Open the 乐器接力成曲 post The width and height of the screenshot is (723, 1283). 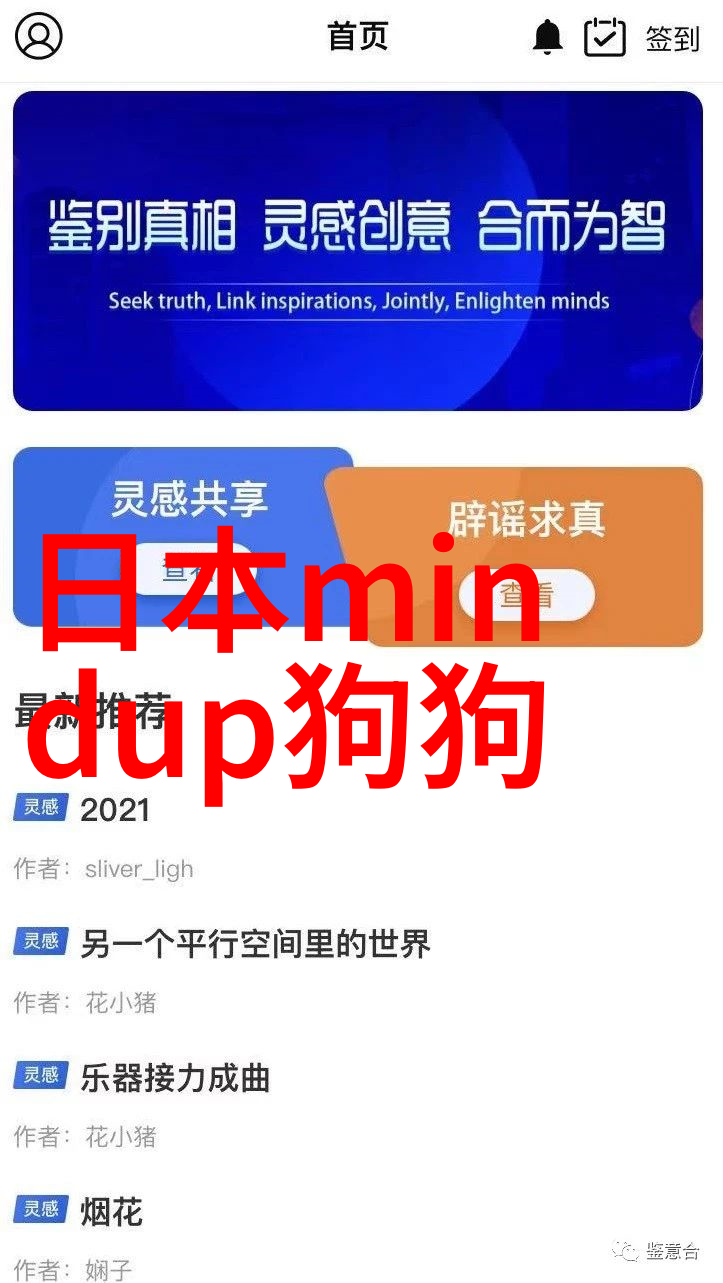[175, 1078]
